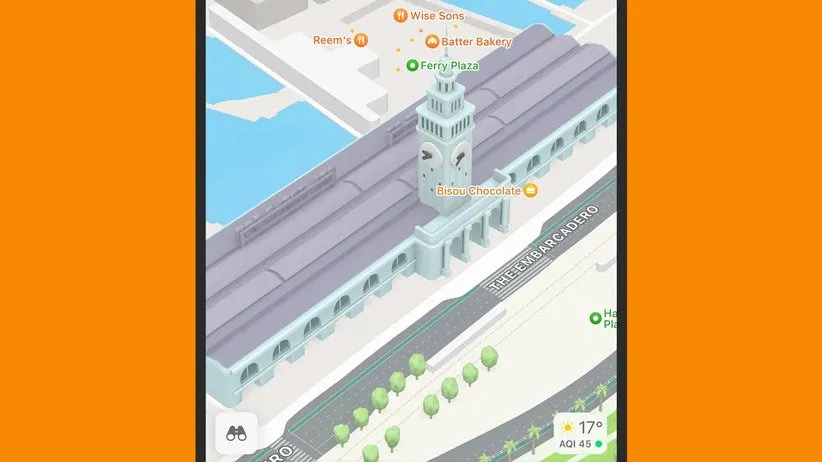Screen dimensions: 822x462
Task: Select the Wise Sons restaurant marker
Action: (401, 16)
